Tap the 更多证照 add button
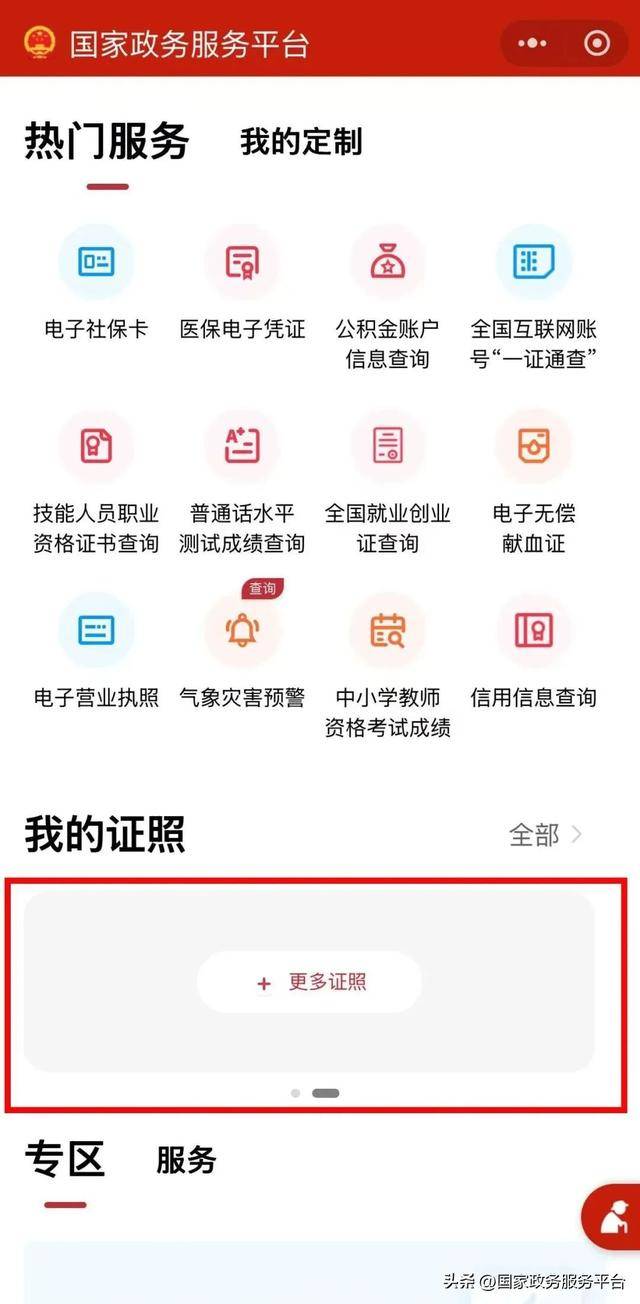The image size is (640, 1304). pos(309,982)
